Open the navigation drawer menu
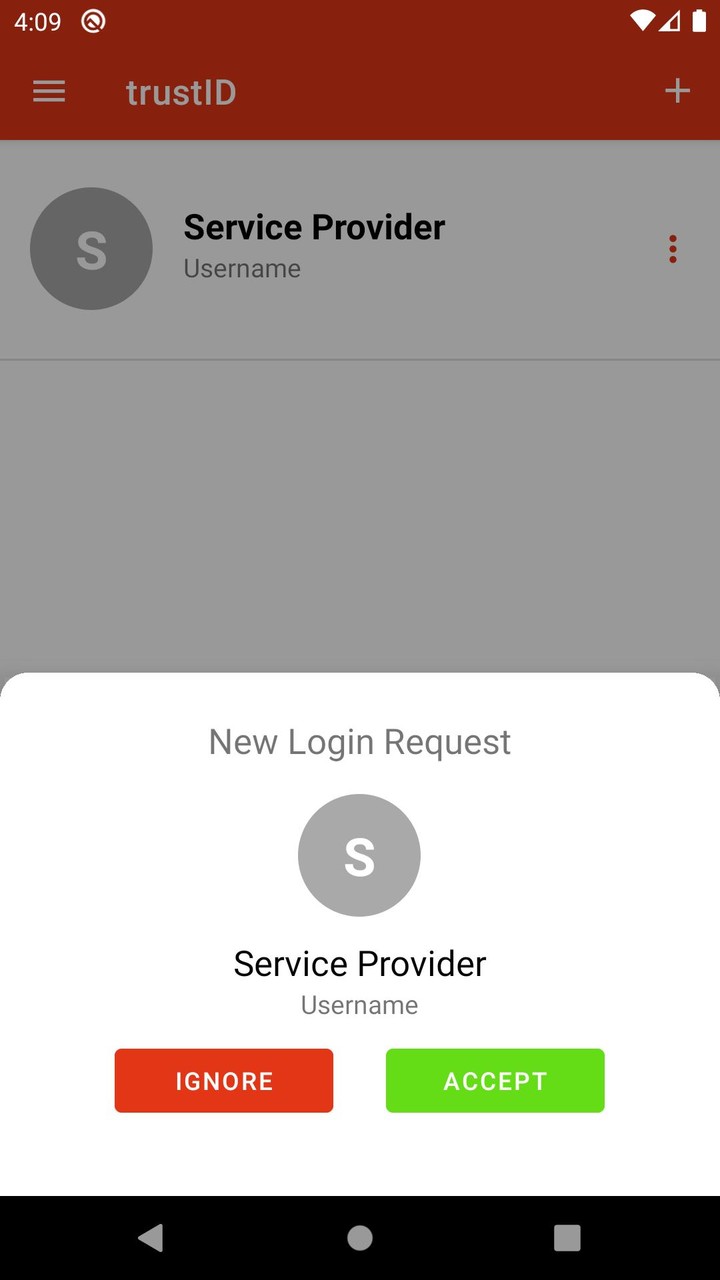Viewport: 720px width, 1280px height. pos(48,91)
